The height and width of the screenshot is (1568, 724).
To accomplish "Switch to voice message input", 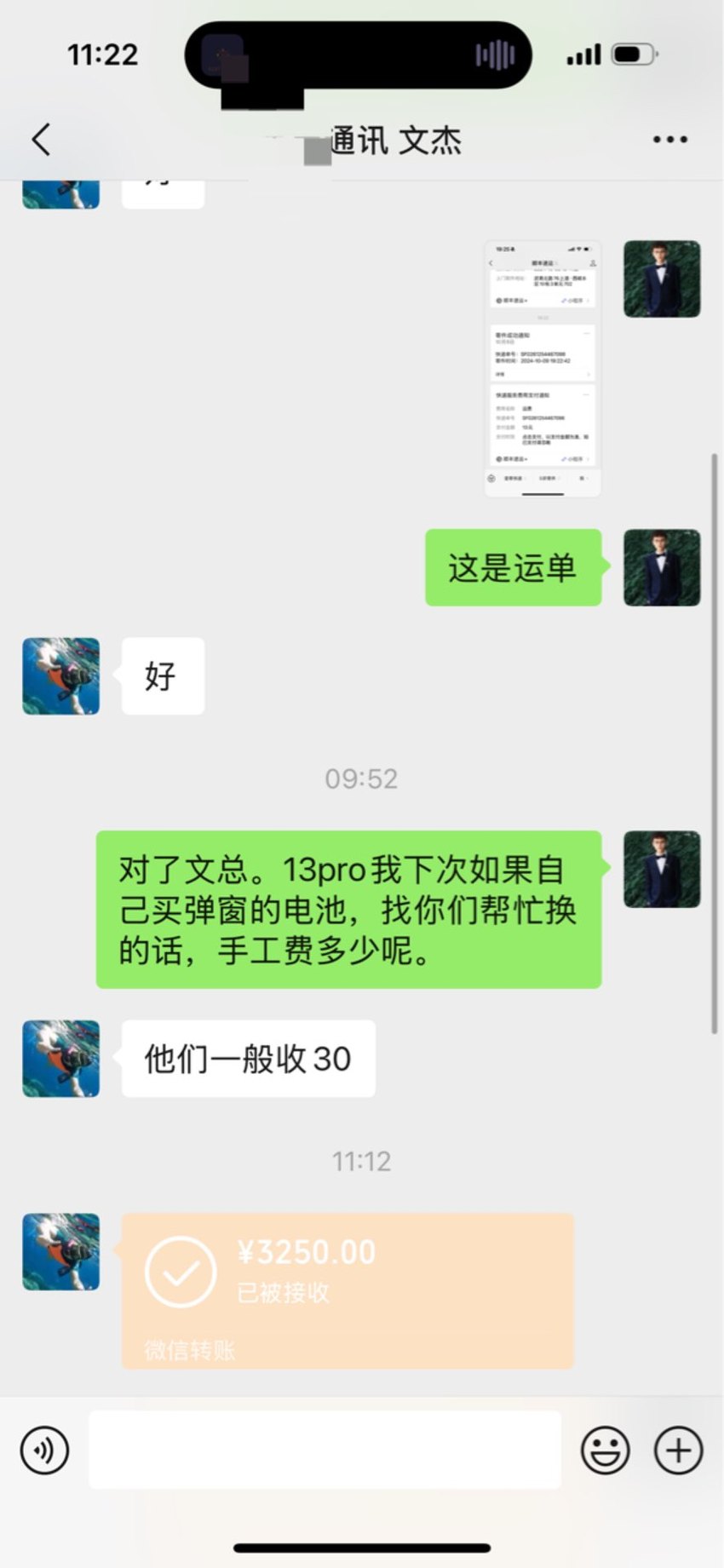I will [x=44, y=1450].
